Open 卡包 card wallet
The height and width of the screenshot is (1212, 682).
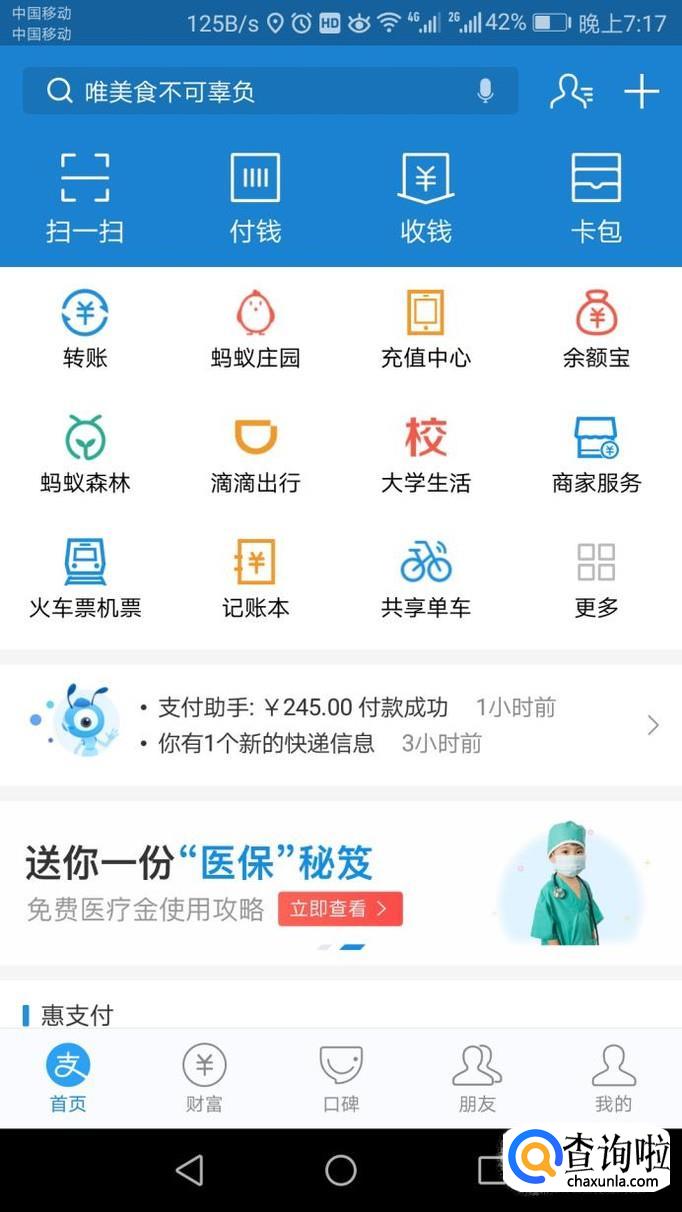click(596, 197)
